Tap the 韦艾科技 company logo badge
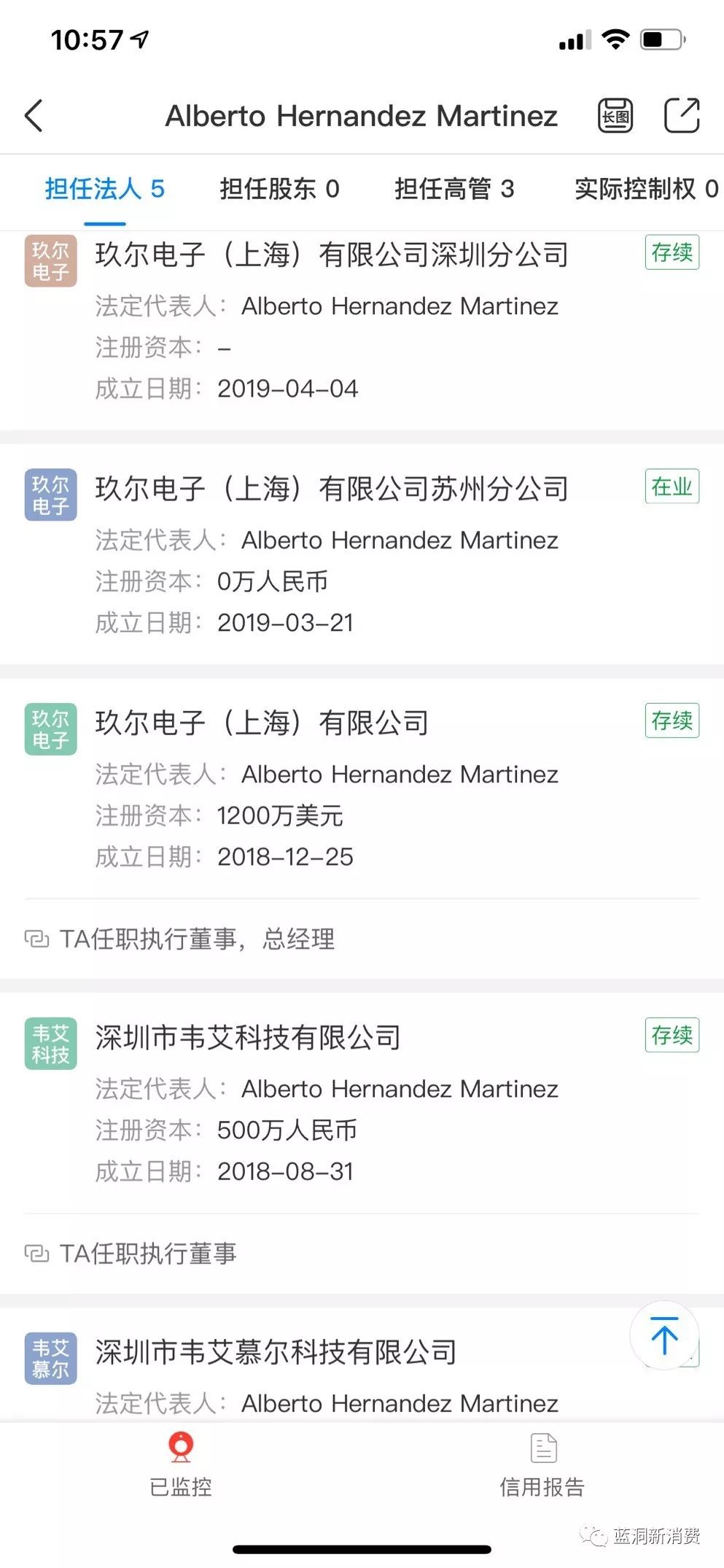 [x=50, y=1043]
